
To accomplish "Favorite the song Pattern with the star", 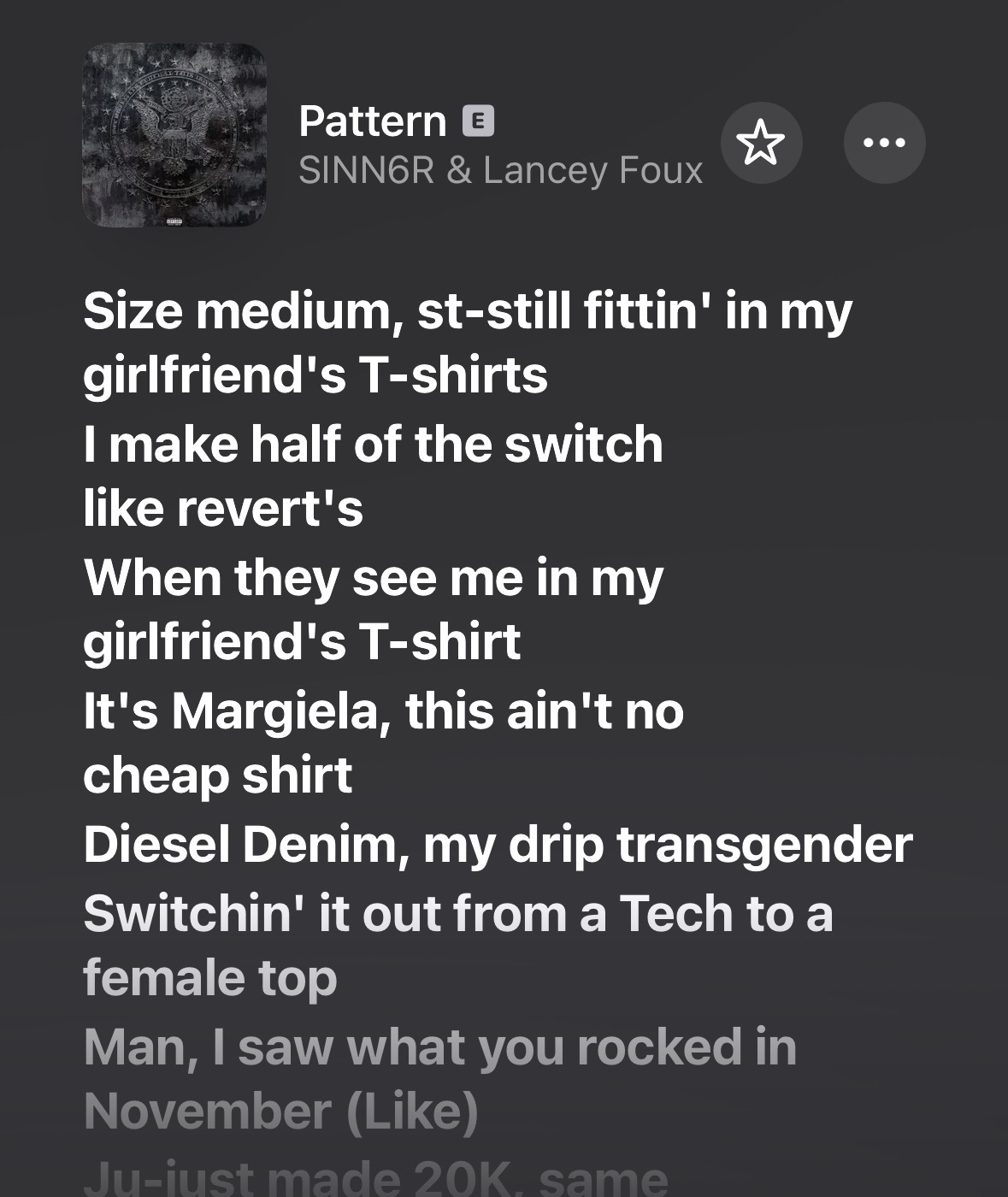I will 760,143.
